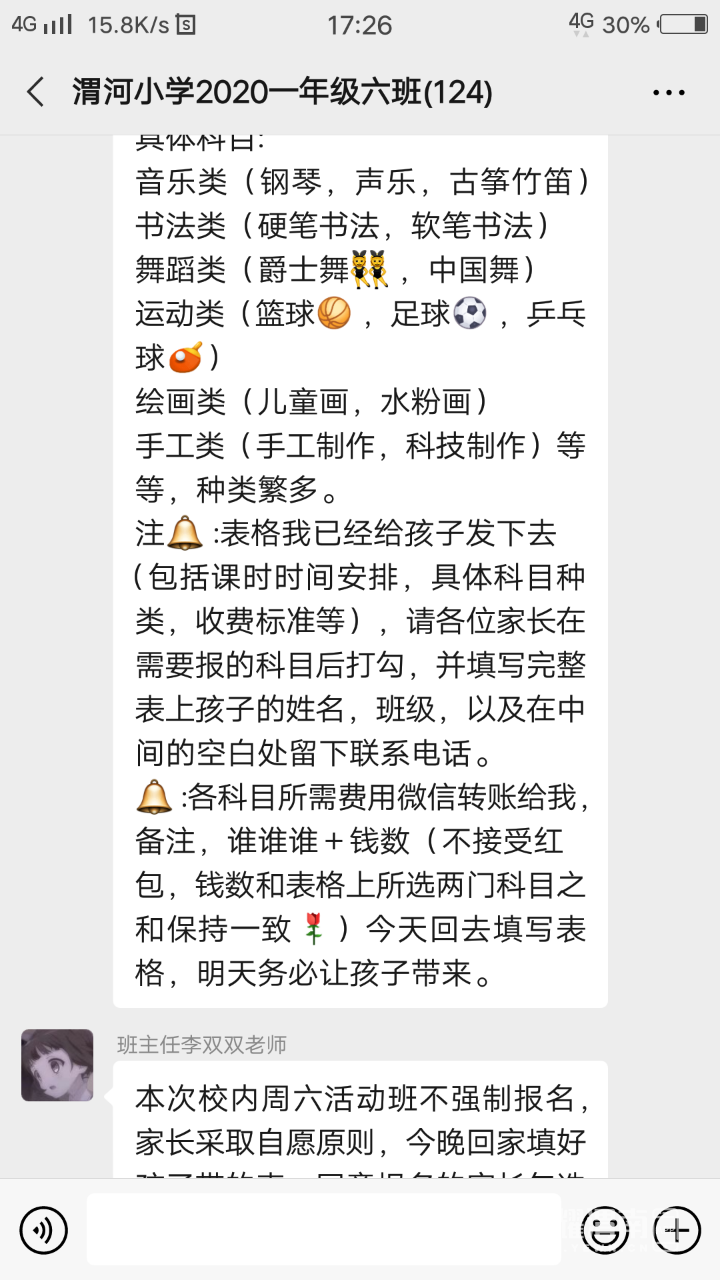
Task: Go back from the group chat
Action: click(x=36, y=93)
